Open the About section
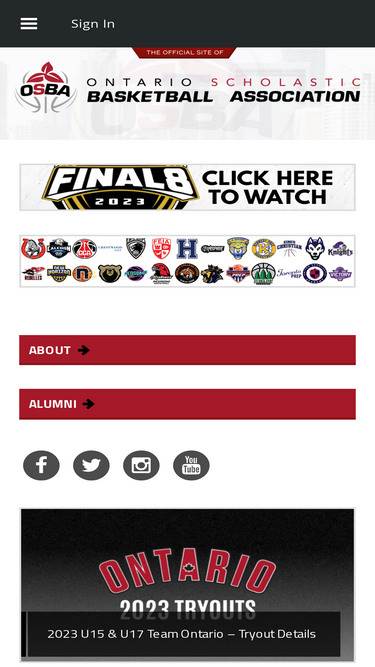This screenshot has height=667, width=375. (188, 350)
